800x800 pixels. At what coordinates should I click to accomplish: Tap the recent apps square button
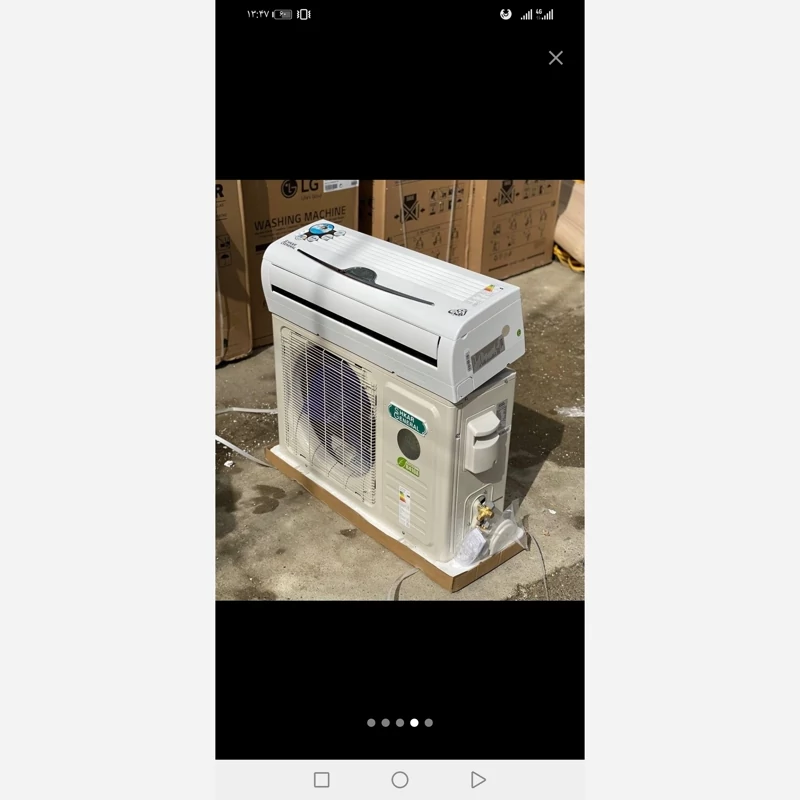321,780
